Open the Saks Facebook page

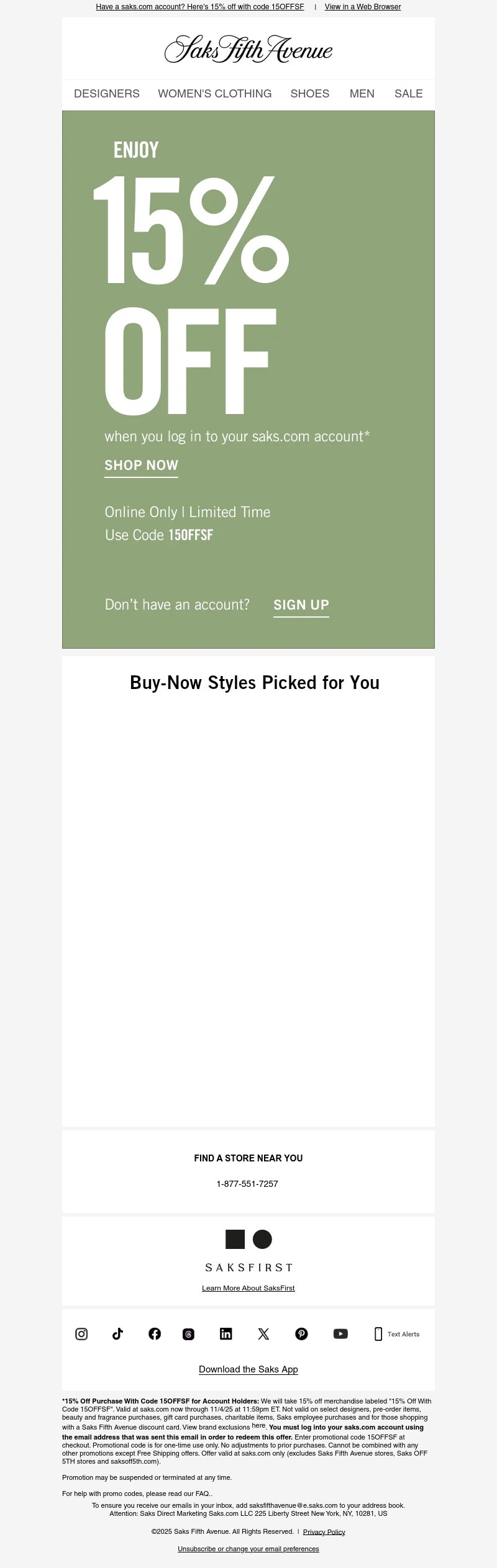pyautogui.click(x=155, y=1334)
